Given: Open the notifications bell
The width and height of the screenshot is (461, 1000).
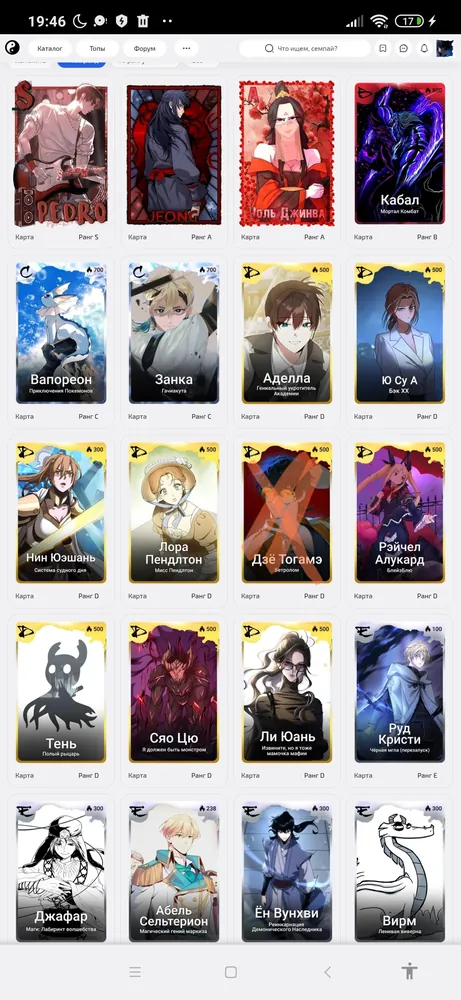Looking at the screenshot, I should click(x=424, y=48).
